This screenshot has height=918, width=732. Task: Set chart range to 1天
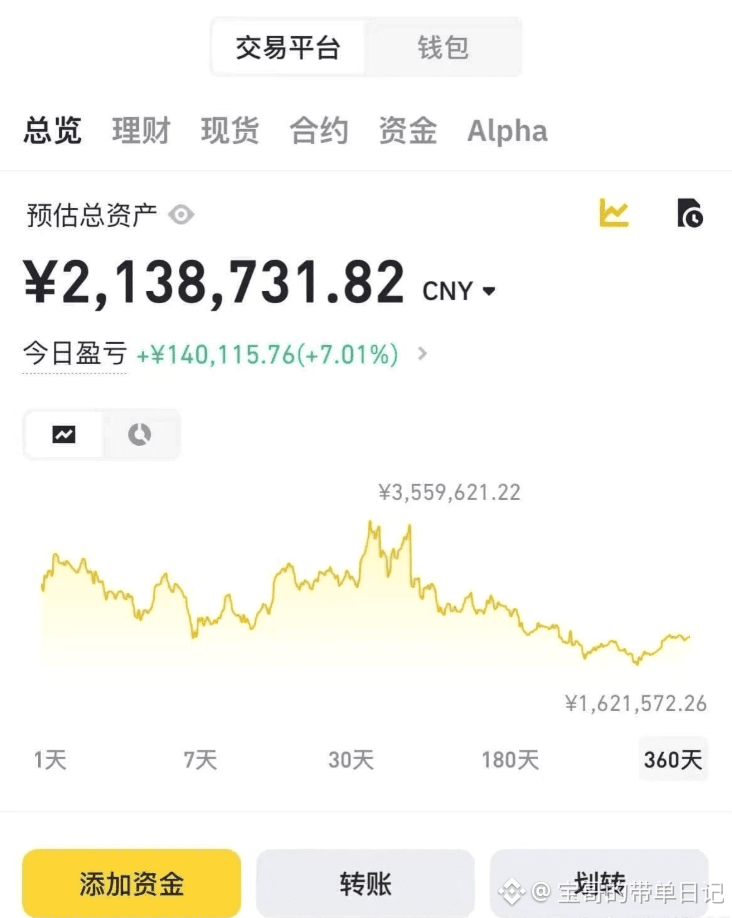pyautogui.click(x=50, y=760)
